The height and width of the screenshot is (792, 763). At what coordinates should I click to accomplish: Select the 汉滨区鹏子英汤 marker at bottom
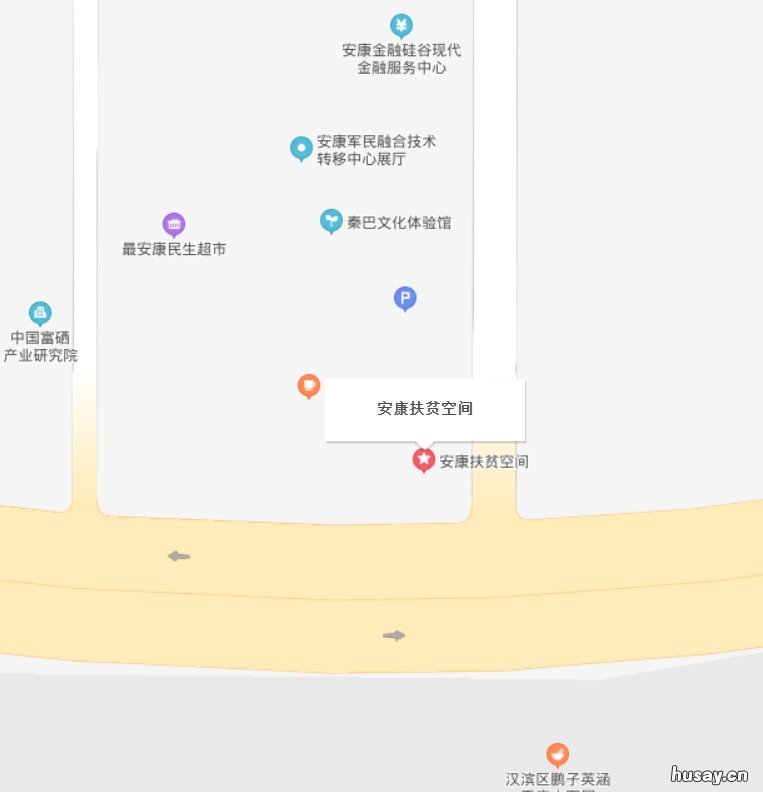(556, 754)
